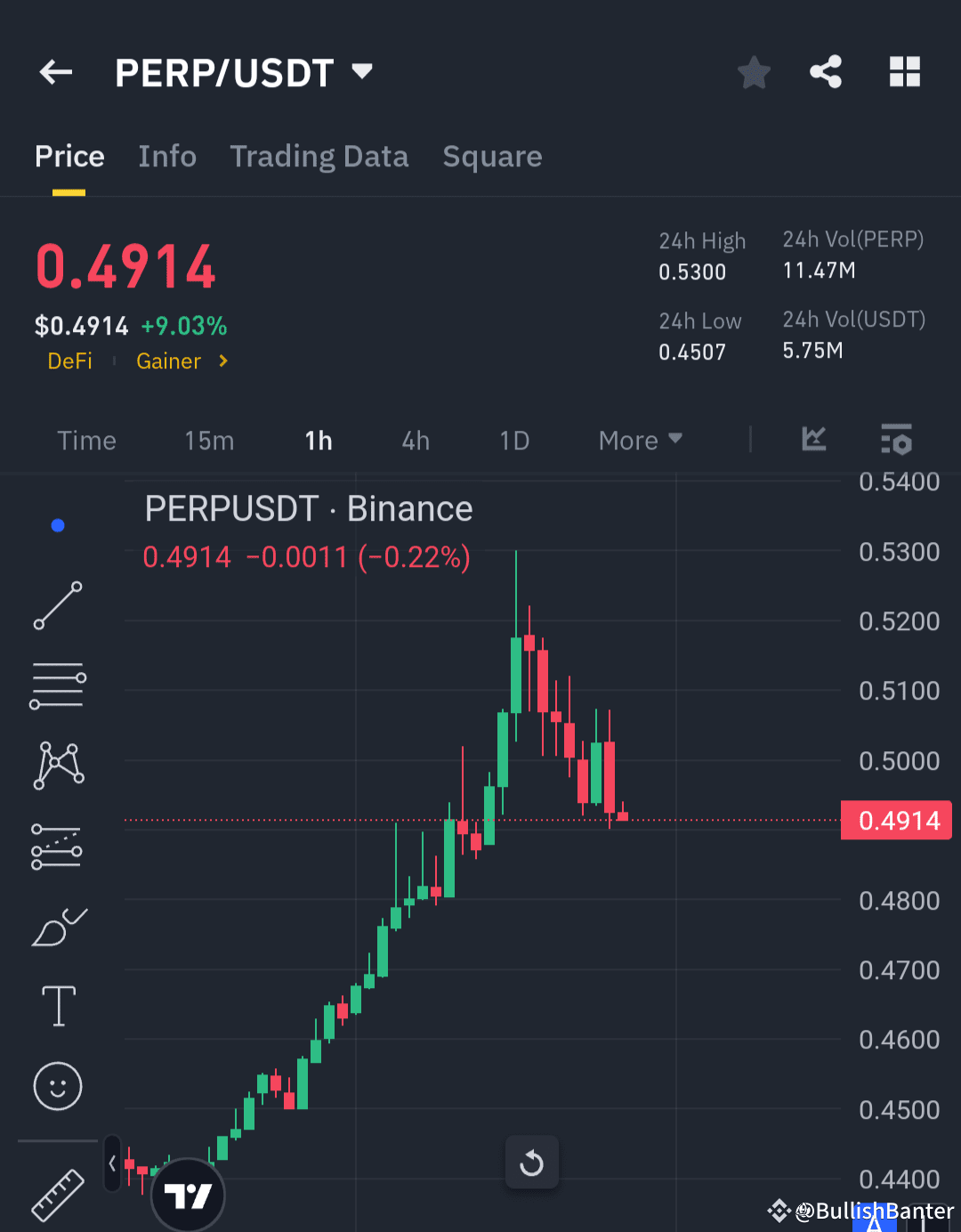Click the 0.4914 price axis label
This screenshot has height=1232, width=961.
coord(896,820)
